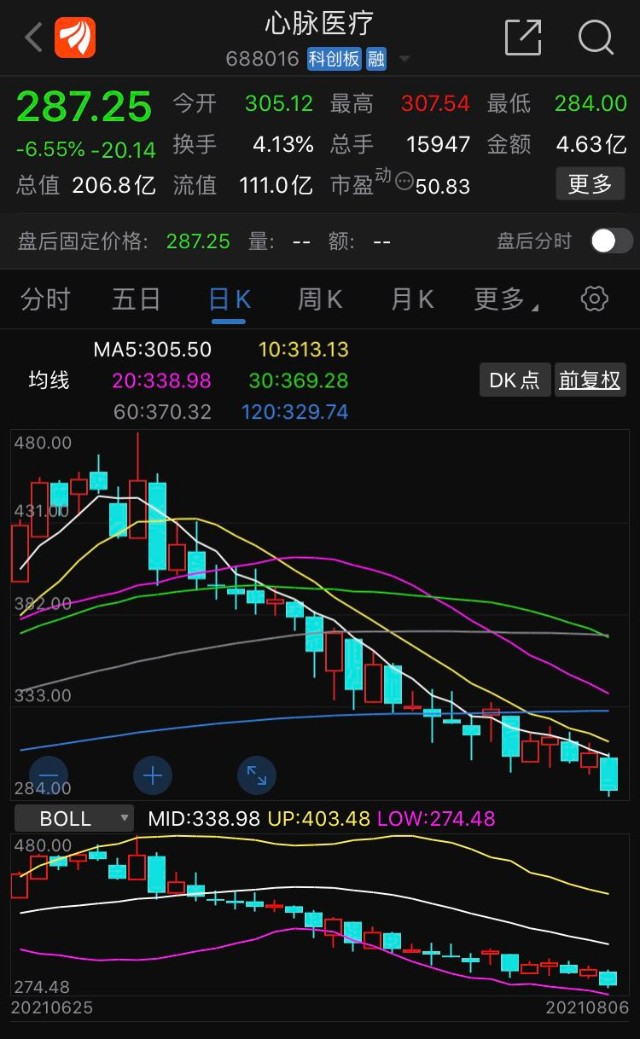640x1039 pixels.
Task: Switch to the 五日 chart tab
Action: tap(136, 299)
